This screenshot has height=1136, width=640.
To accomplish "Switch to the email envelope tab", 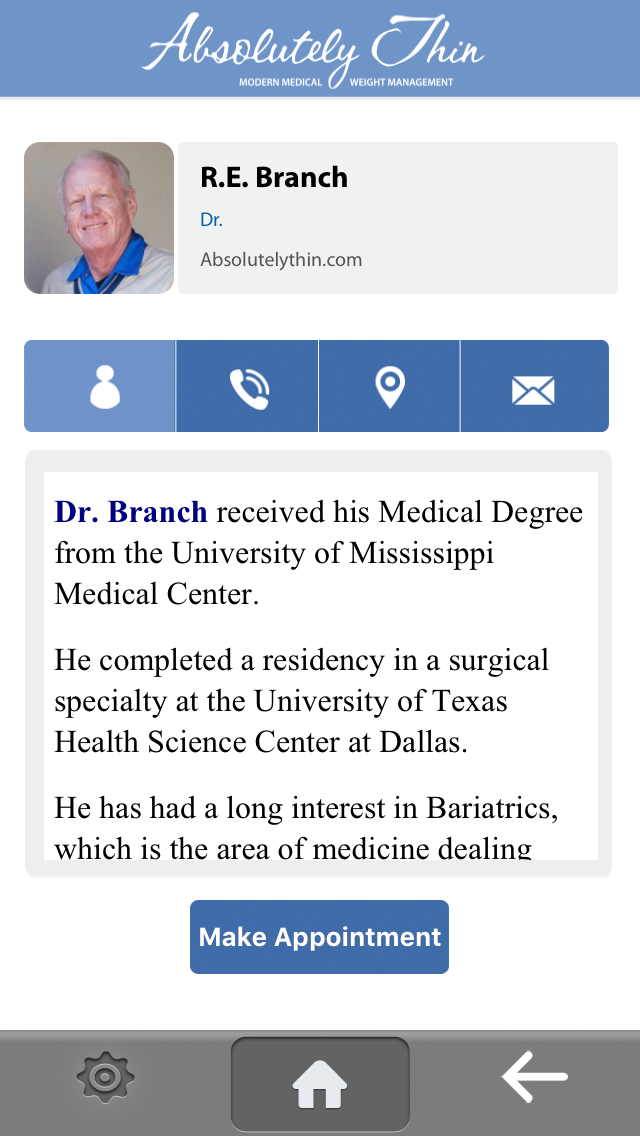I will (534, 386).
